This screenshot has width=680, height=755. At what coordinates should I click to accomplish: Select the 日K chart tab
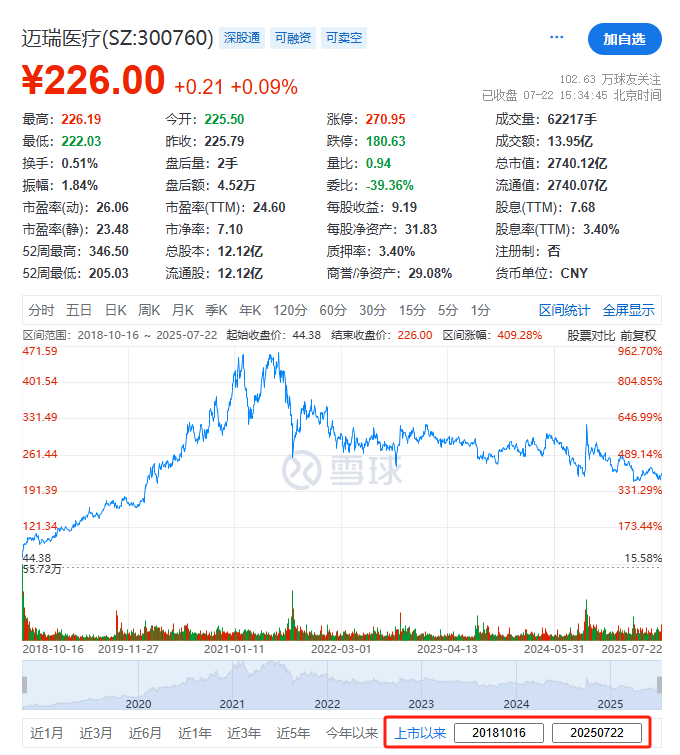point(116,310)
